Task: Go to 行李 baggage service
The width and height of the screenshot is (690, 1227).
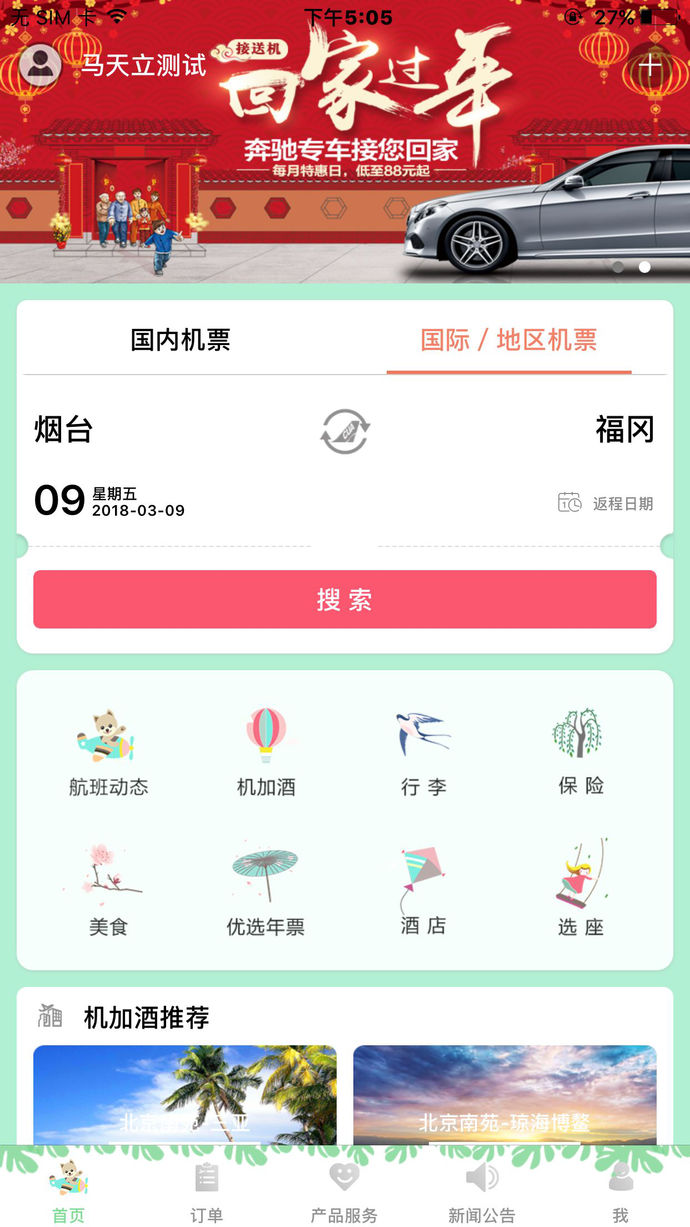Action: [x=423, y=753]
